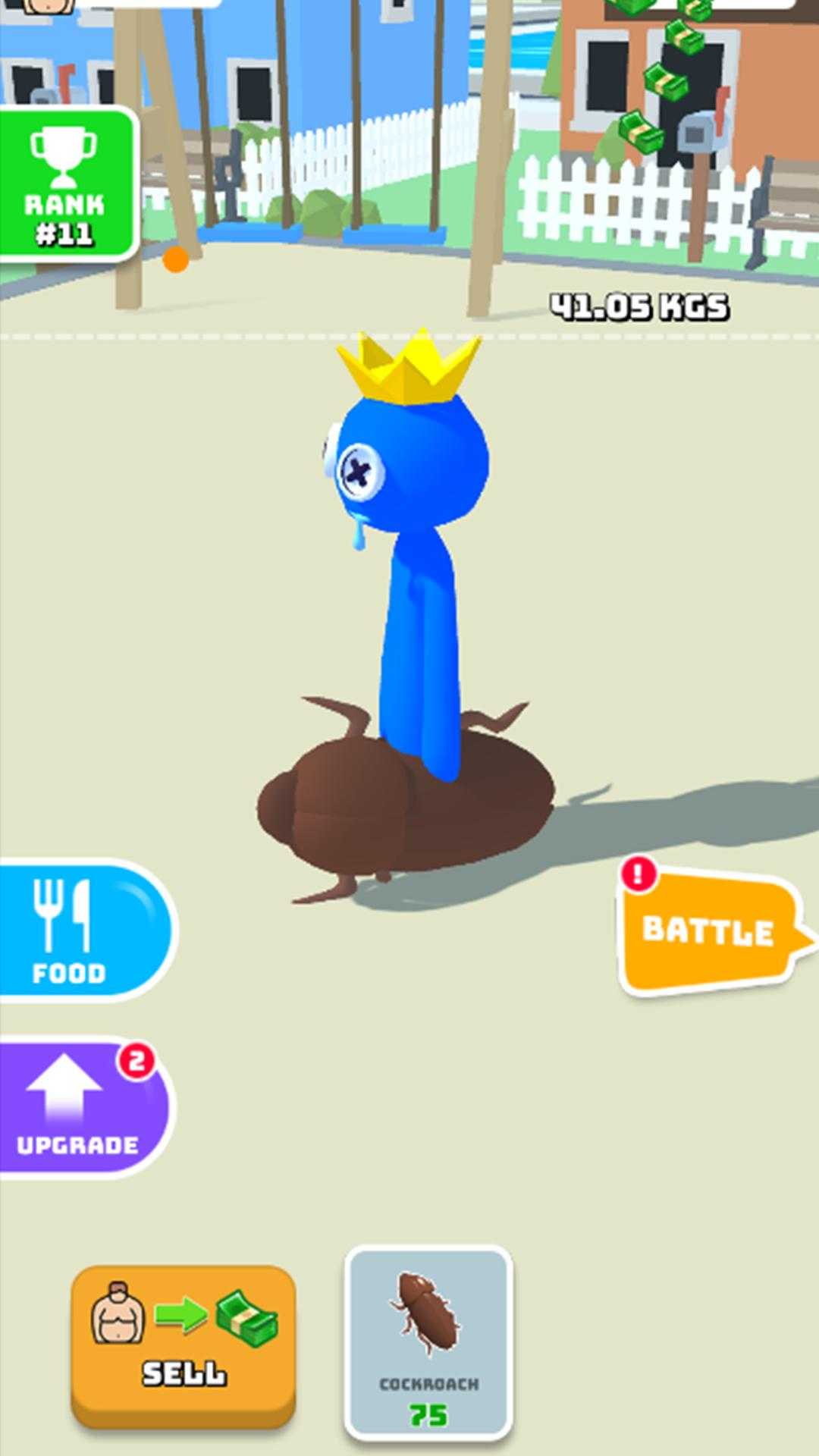The width and height of the screenshot is (819, 1456).
Task: Open the Rank #11 leaderboard
Action: point(67,184)
